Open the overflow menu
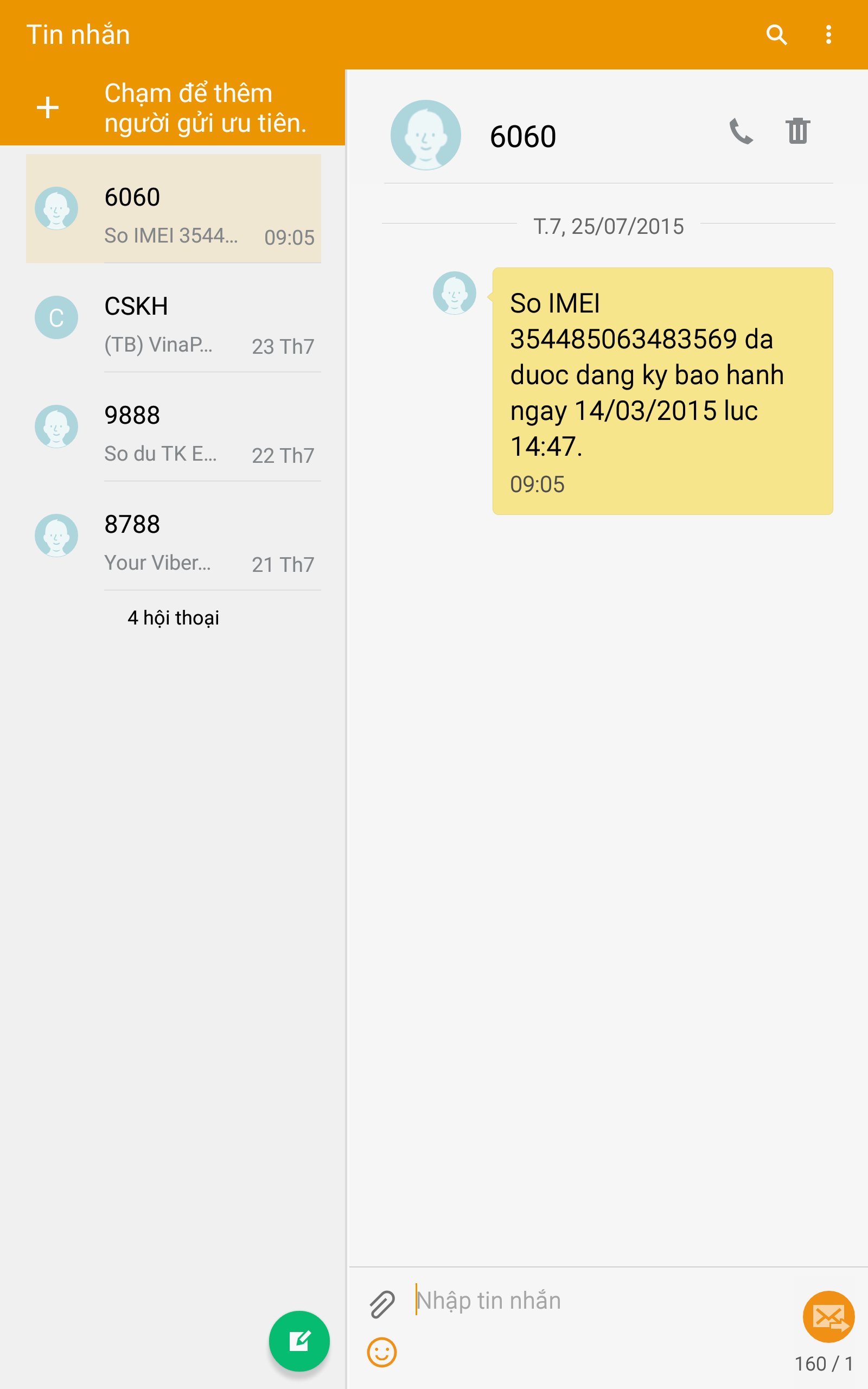Image resolution: width=868 pixels, height=1389 pixels. pyautogui.click(x=828, y=34)
